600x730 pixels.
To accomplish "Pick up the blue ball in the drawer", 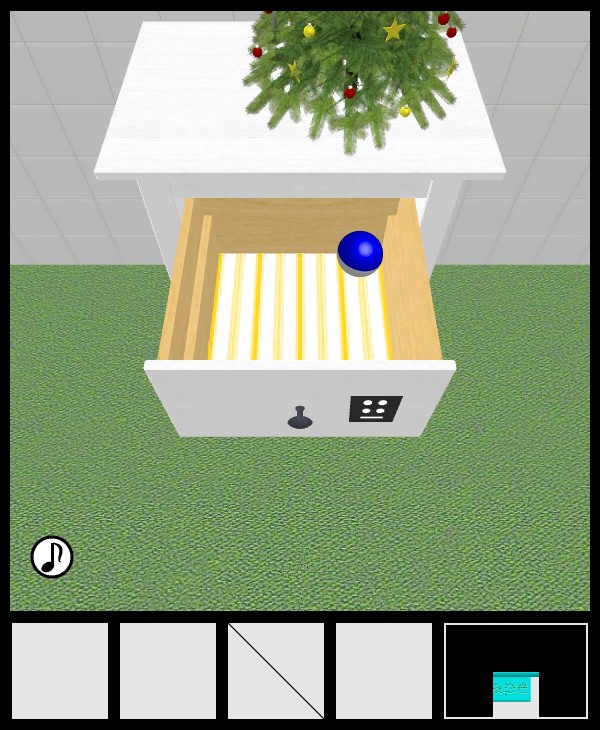I will point(360,252).
